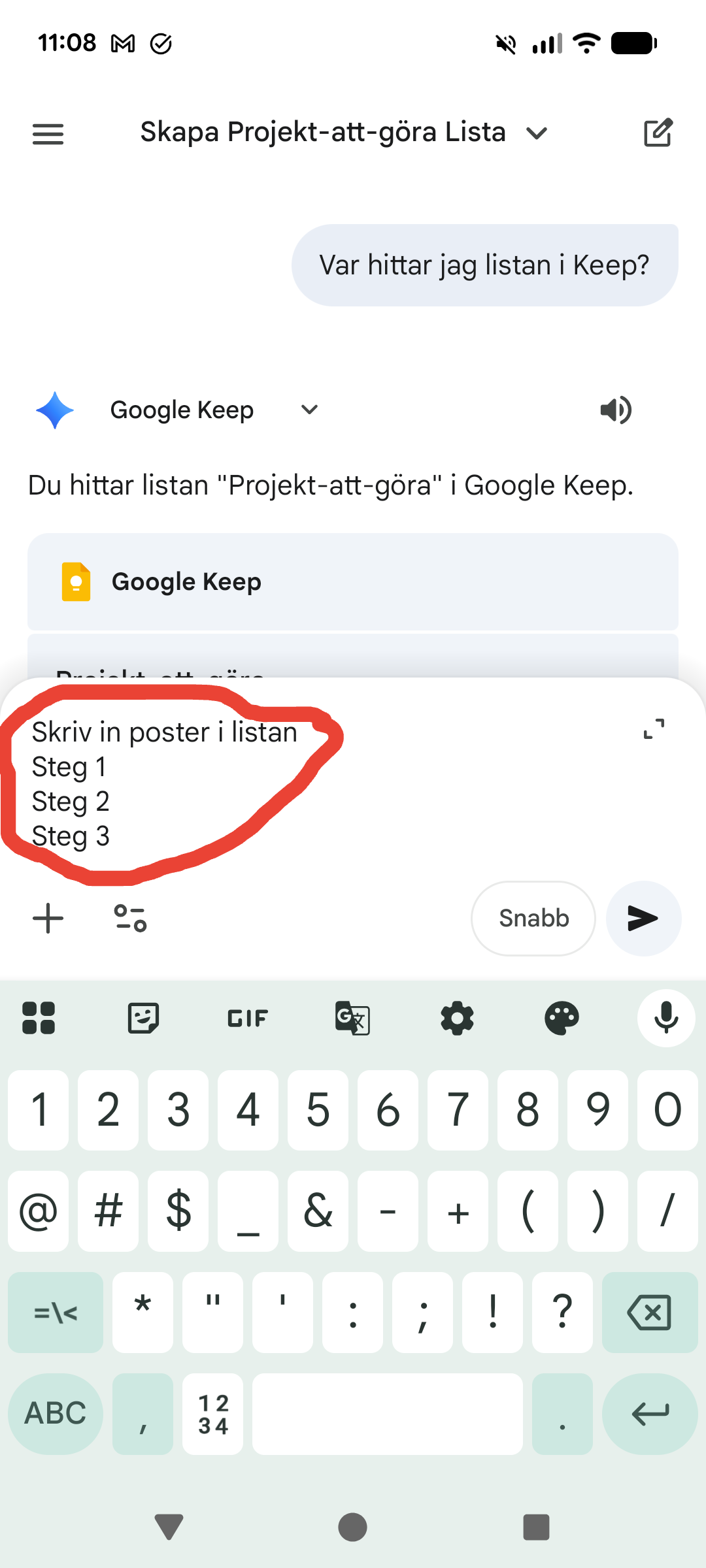706x1568 pixels.
Task: Open the keyboard translate tool
Action: click(352, 1018)
